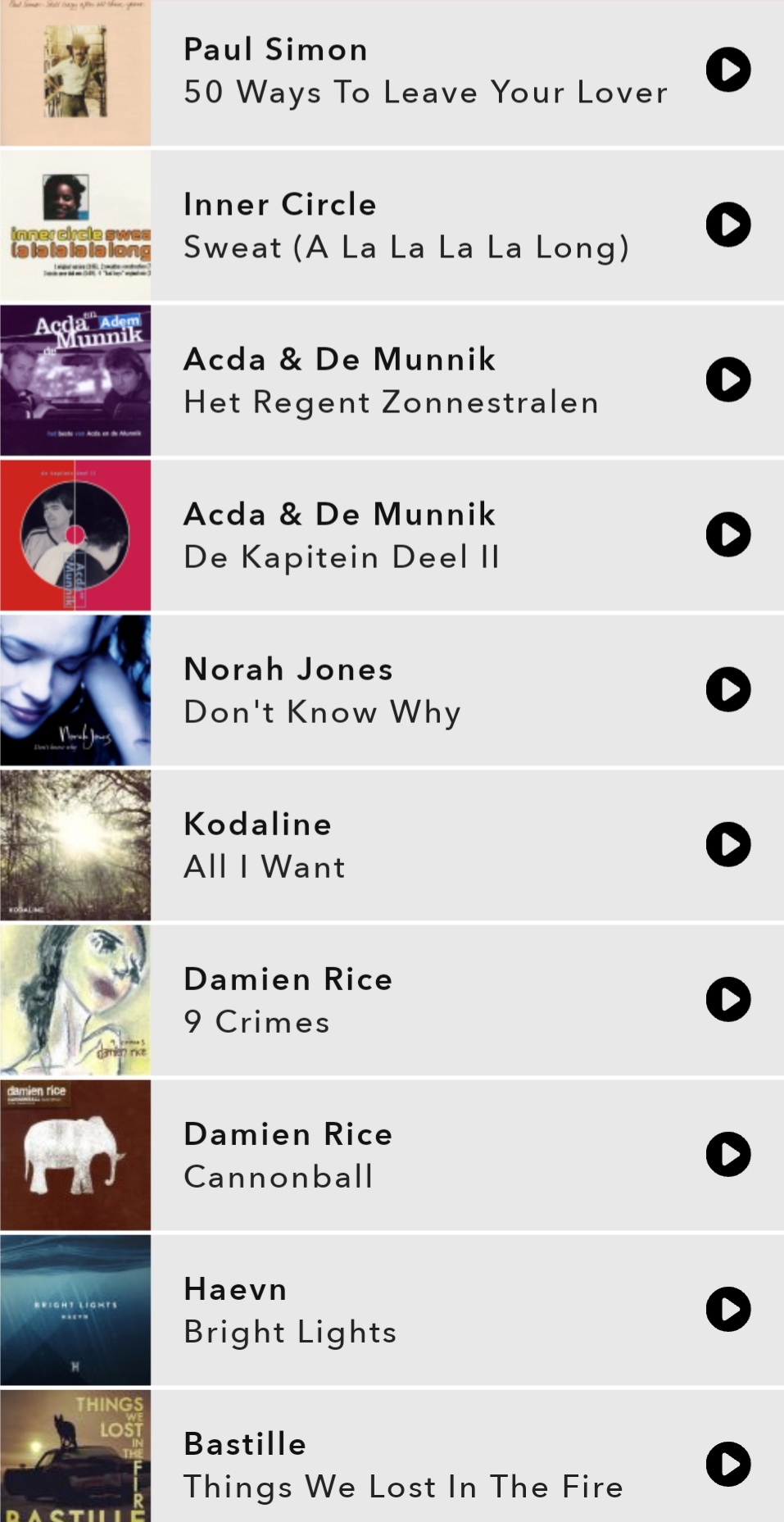Play Things We Lost In The Fire

pyautogui.click(x=728, y=1464)
